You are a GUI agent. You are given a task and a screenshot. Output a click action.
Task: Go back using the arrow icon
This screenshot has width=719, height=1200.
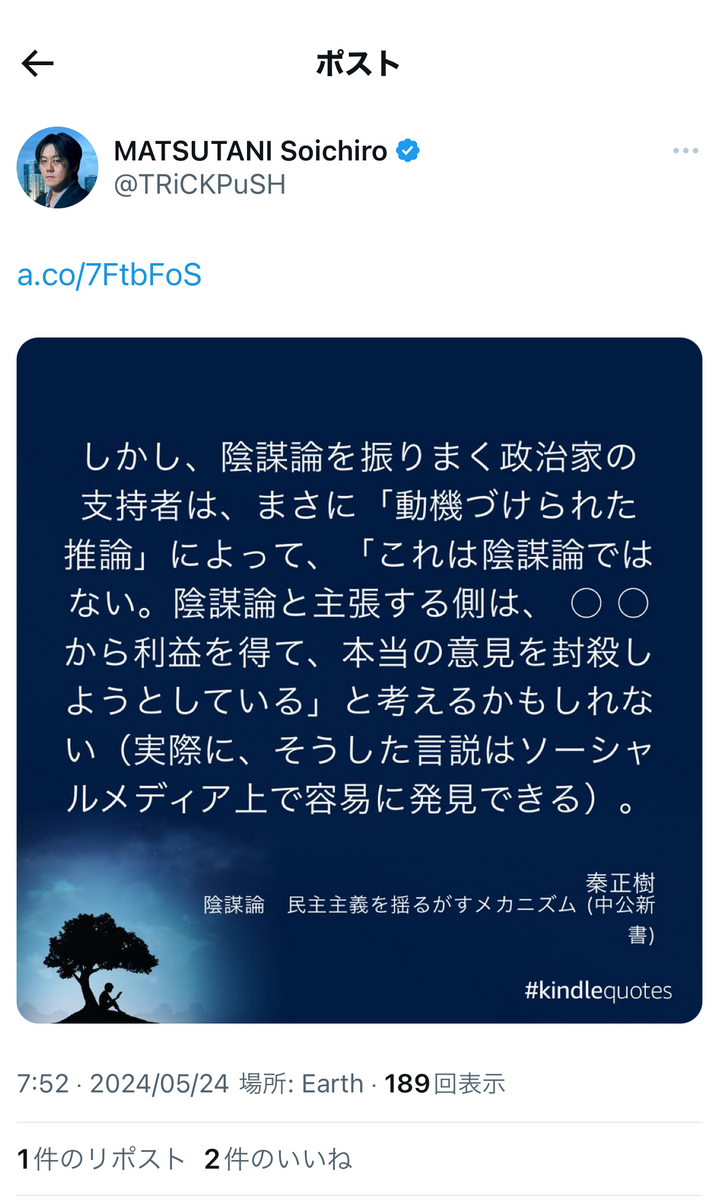(37, 64)
